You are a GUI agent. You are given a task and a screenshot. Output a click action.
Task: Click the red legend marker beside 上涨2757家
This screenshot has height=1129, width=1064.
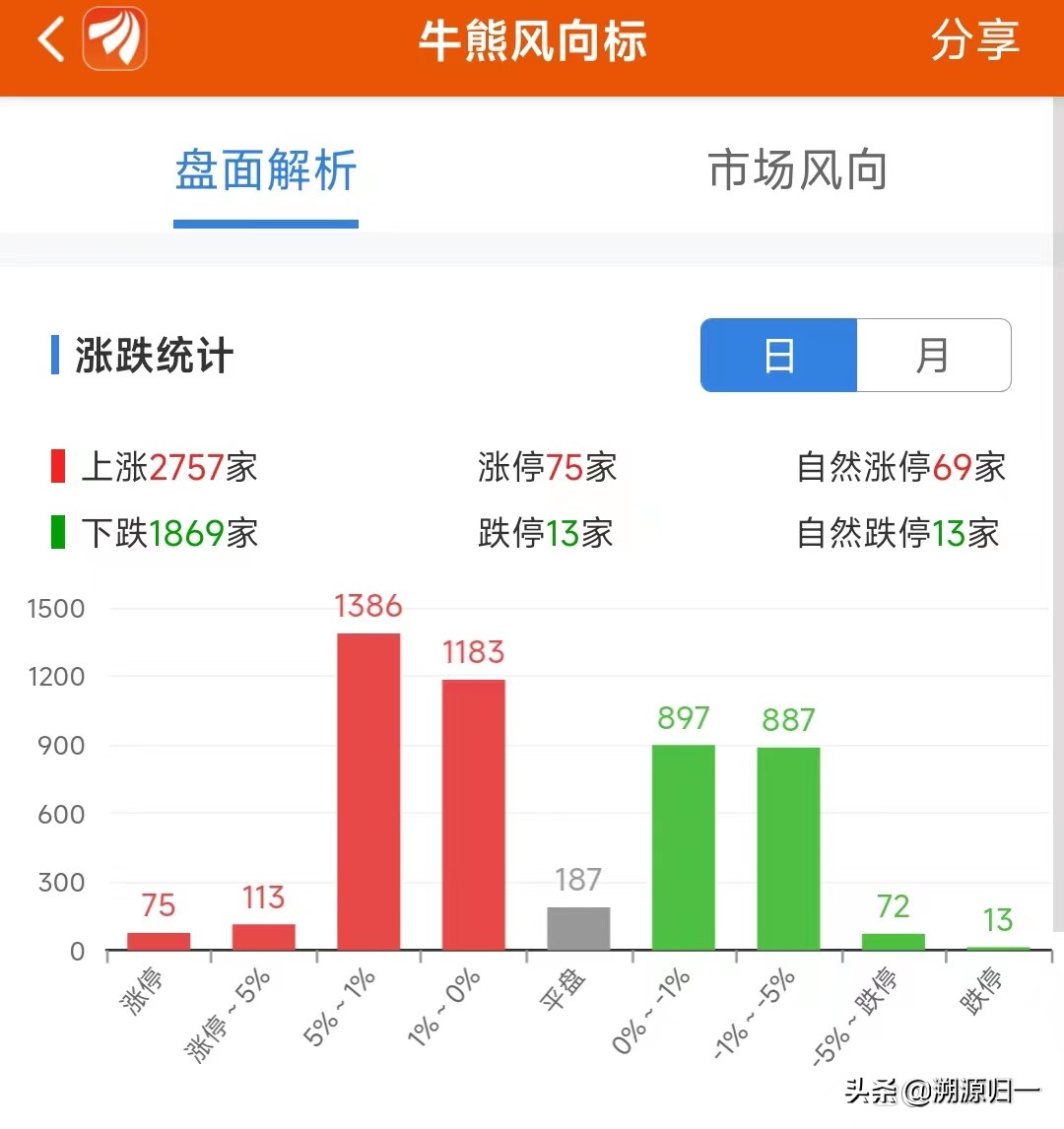57,467
